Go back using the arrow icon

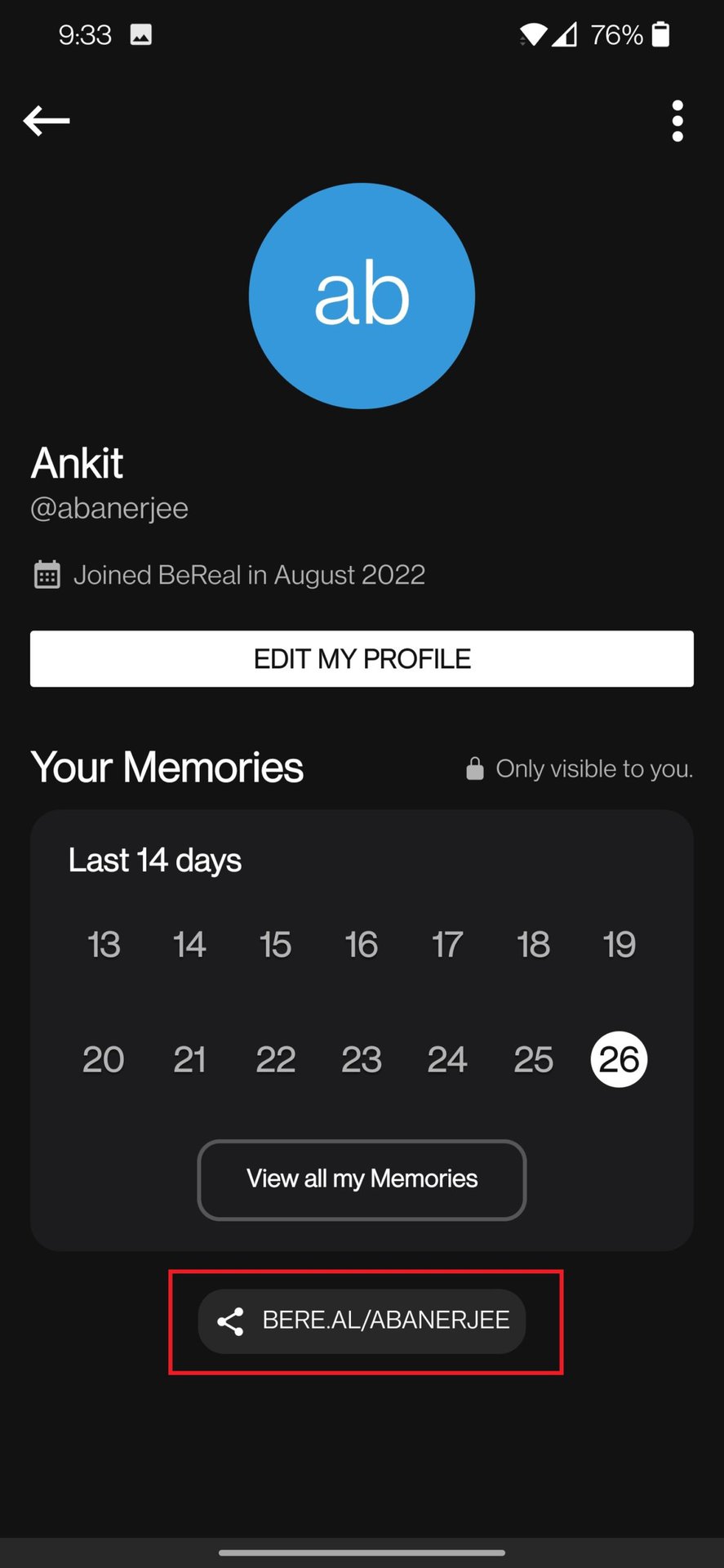point(47,121)
